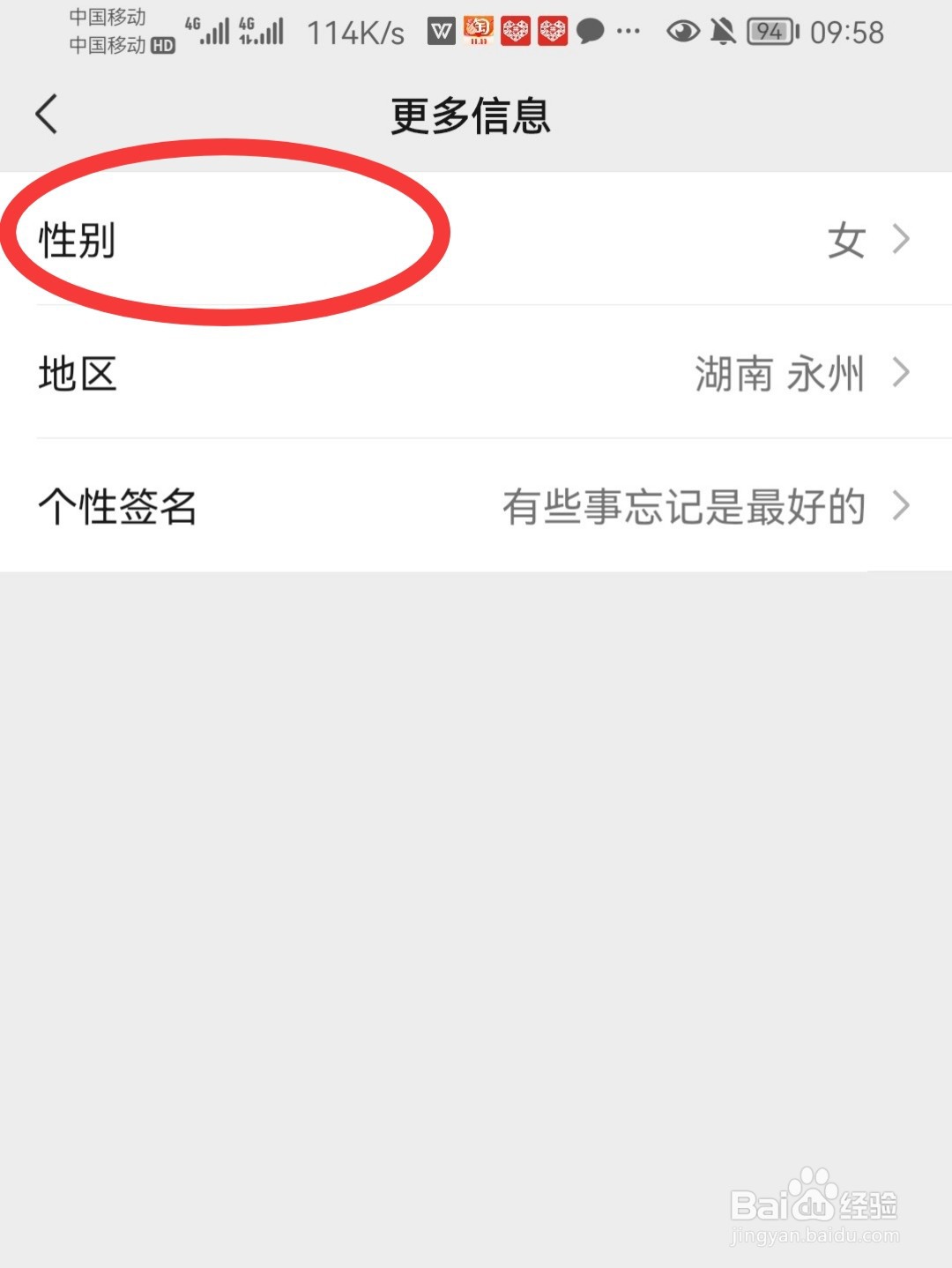
Task: Open the Taobao 11.11 status bar icon
Action: (477, 30)
